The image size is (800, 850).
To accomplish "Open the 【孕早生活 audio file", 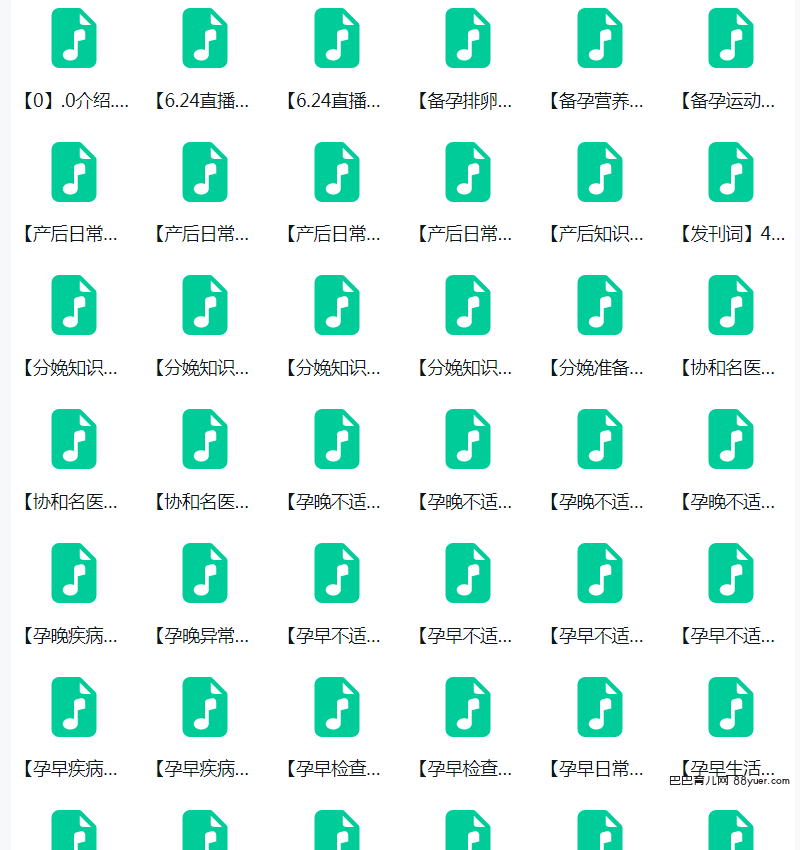I will [731, 708].
